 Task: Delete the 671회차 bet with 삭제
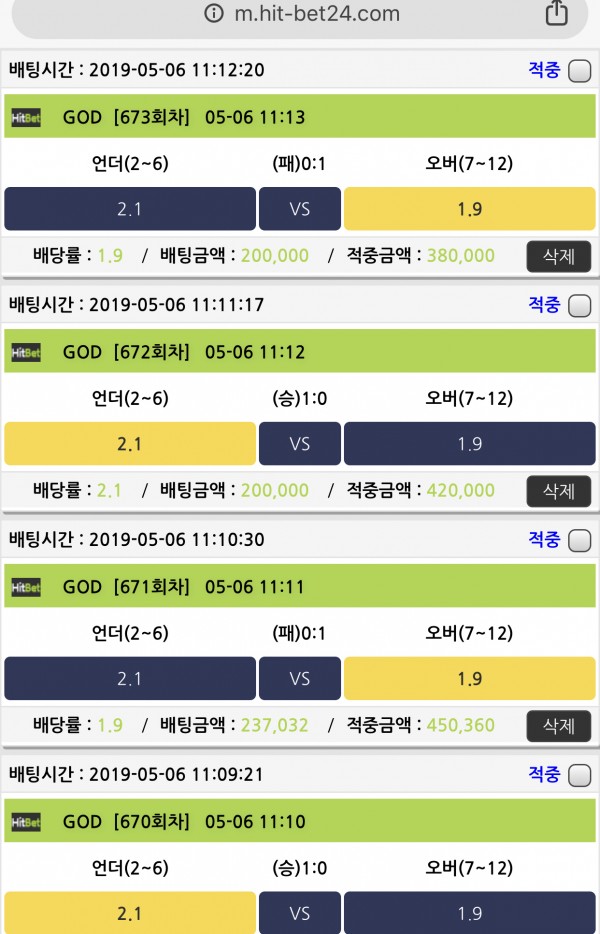559,725
